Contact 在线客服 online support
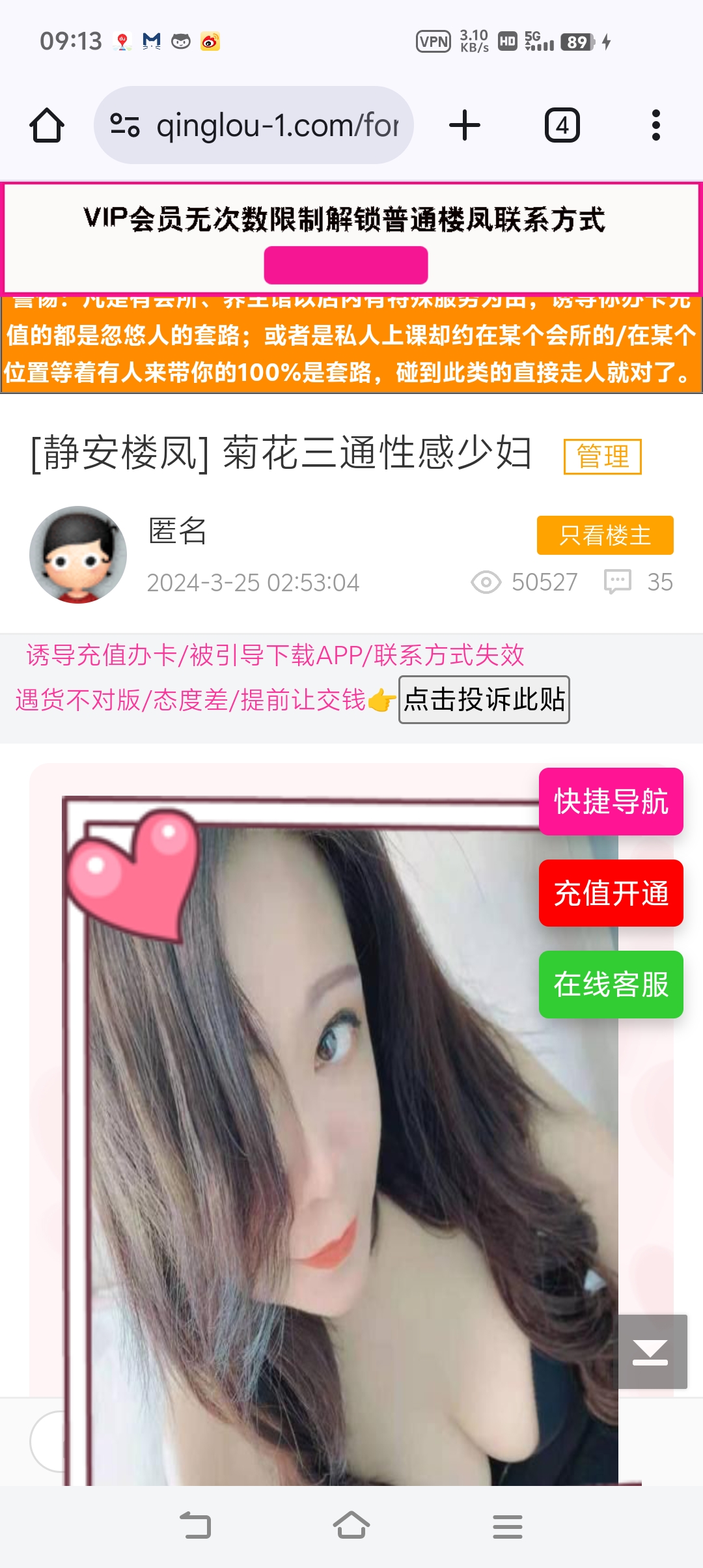The height and width of the screenshot is (1568, 703). 611,985
